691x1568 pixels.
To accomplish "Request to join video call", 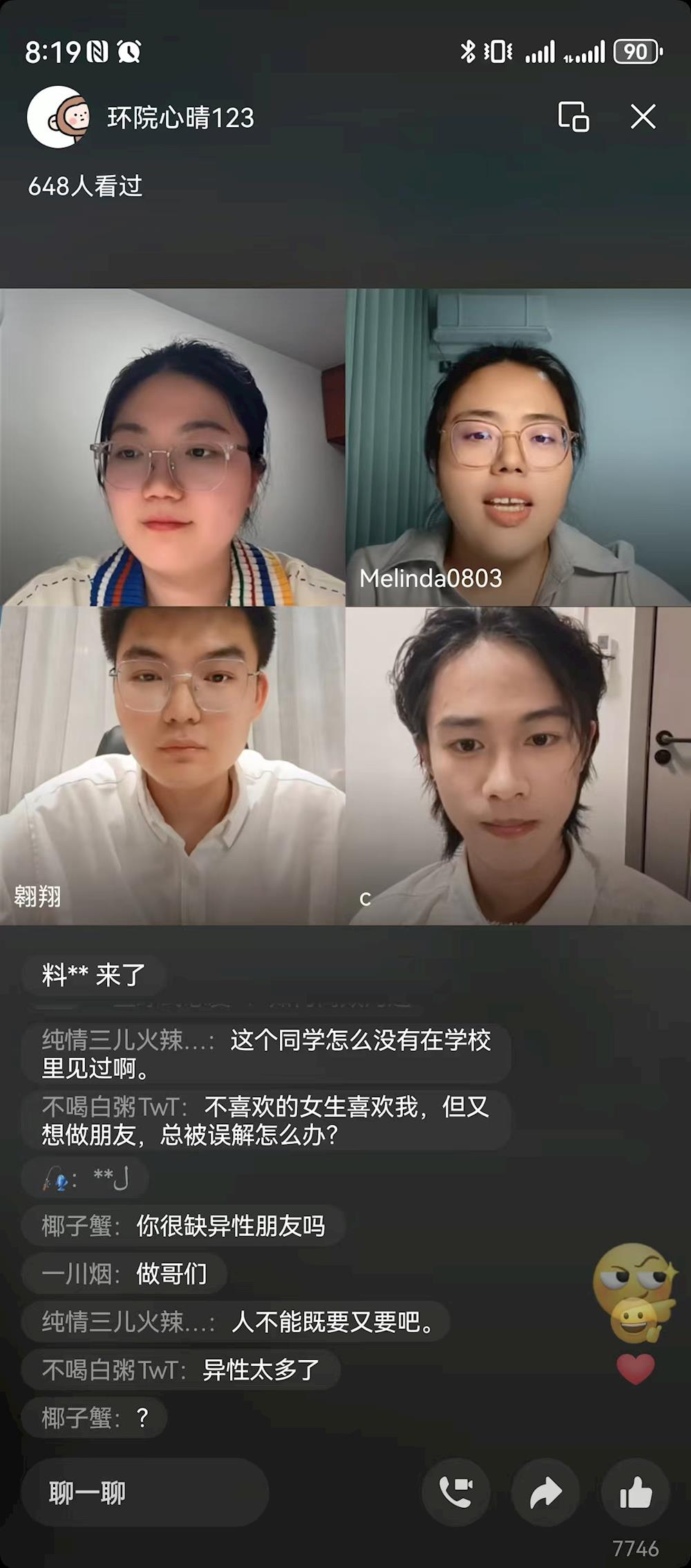I will (456, 1493).
